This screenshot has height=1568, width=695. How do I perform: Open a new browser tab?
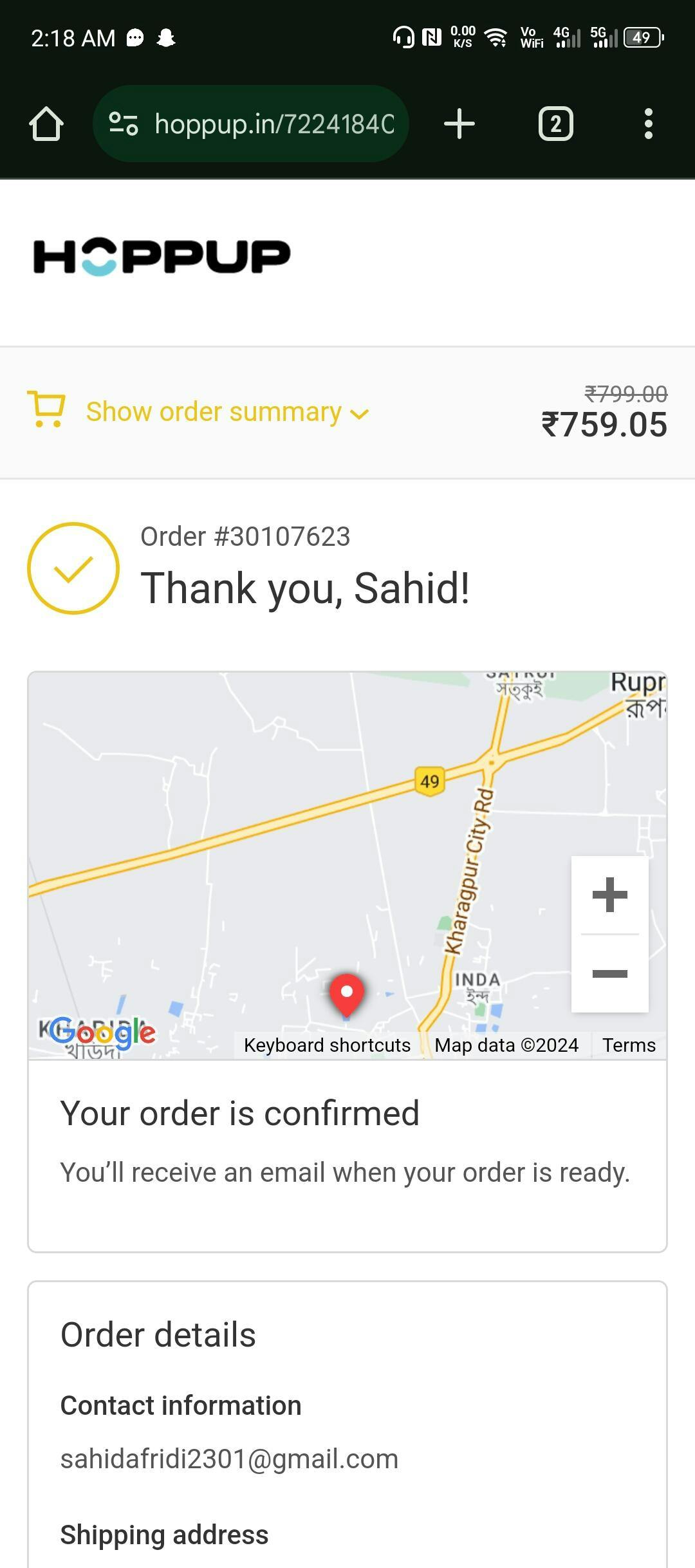[459, 124]
